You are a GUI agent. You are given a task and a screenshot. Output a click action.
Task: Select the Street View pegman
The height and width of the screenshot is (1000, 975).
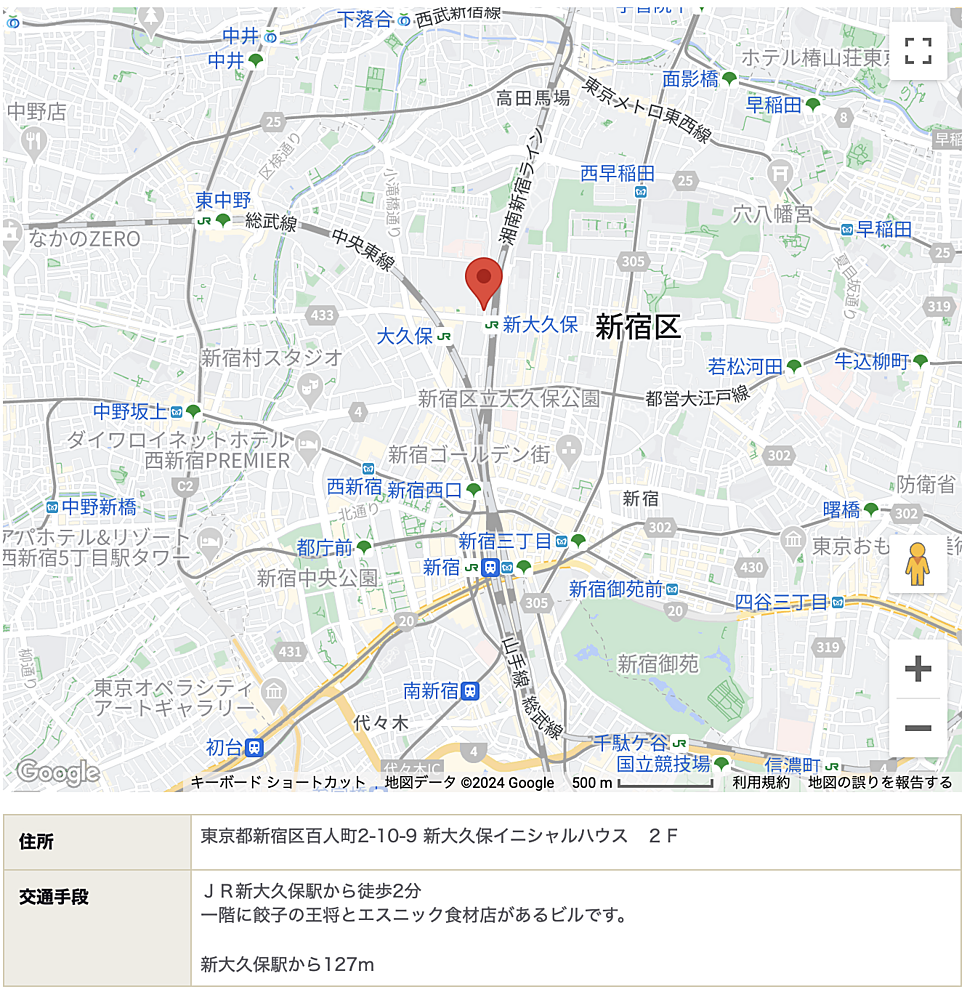(x=918, y=565)
